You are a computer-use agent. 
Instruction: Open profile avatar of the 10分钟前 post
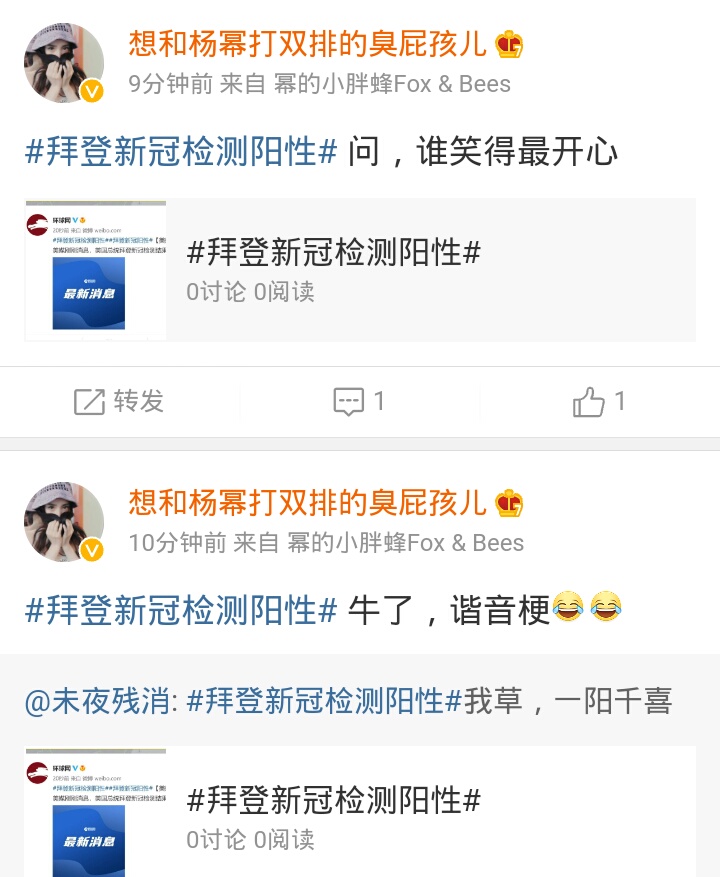[x=63, y=522]
